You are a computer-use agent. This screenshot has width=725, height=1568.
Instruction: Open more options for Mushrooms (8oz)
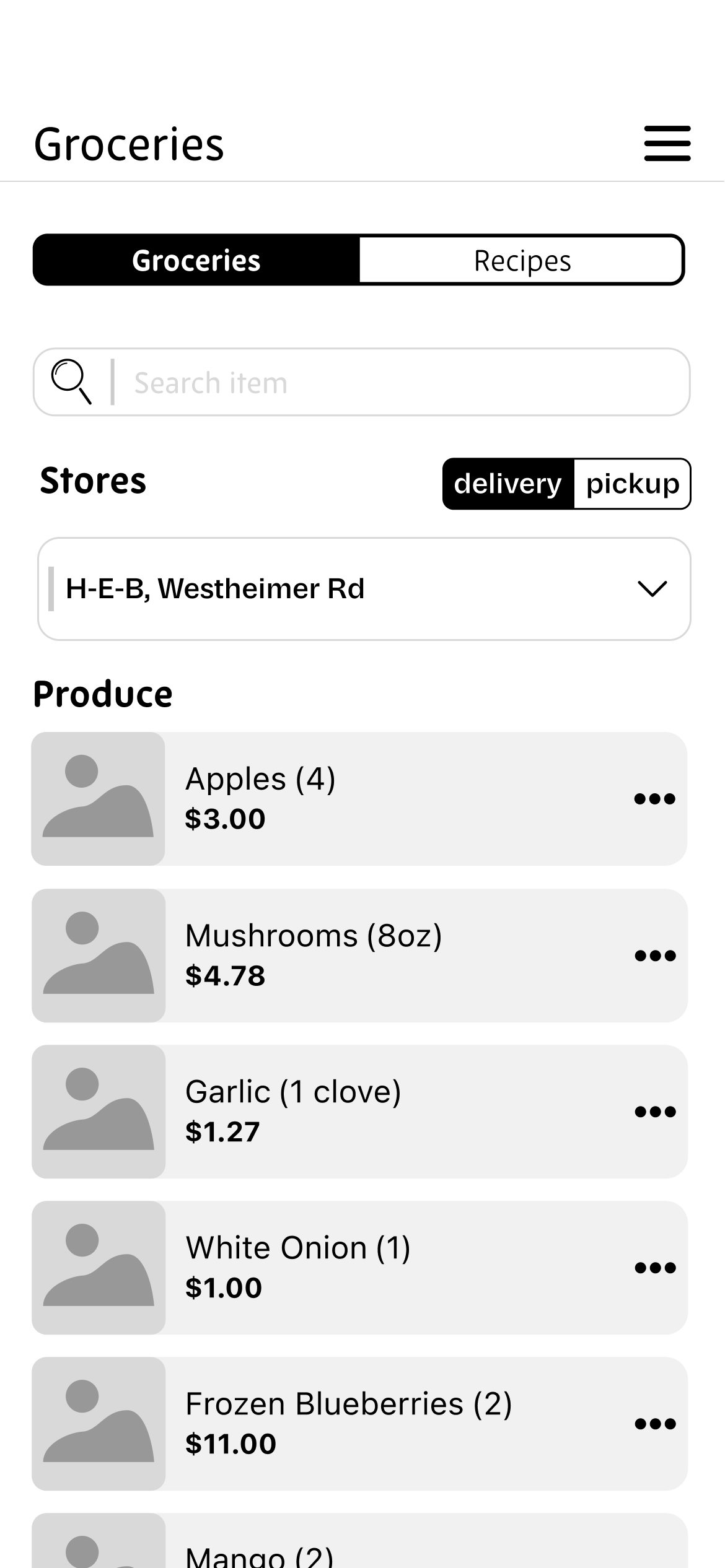(x=655, y=956)
